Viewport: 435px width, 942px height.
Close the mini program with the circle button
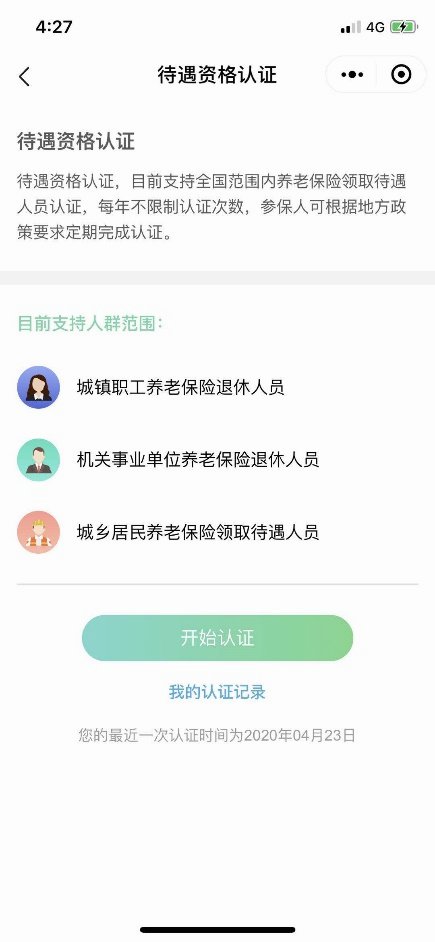coord(401,75)
